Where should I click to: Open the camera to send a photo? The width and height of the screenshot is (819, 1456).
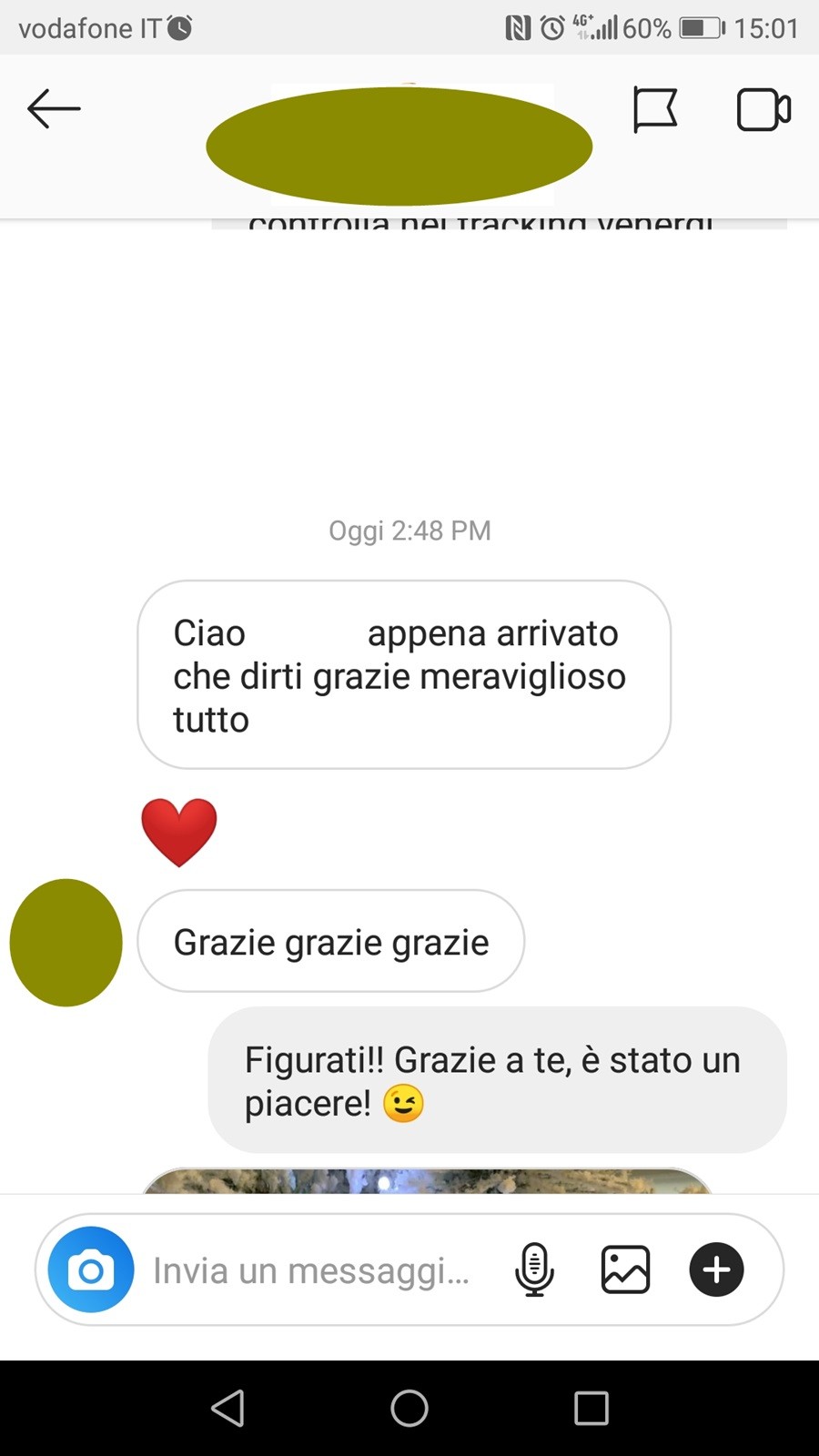point(91,1269)
